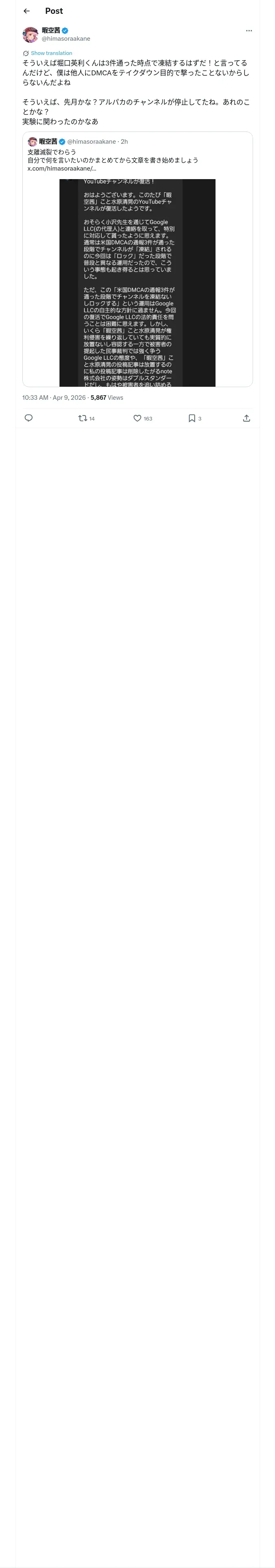Share this post
Screen dimensions: 275x1568
click(x=246, y=418)
